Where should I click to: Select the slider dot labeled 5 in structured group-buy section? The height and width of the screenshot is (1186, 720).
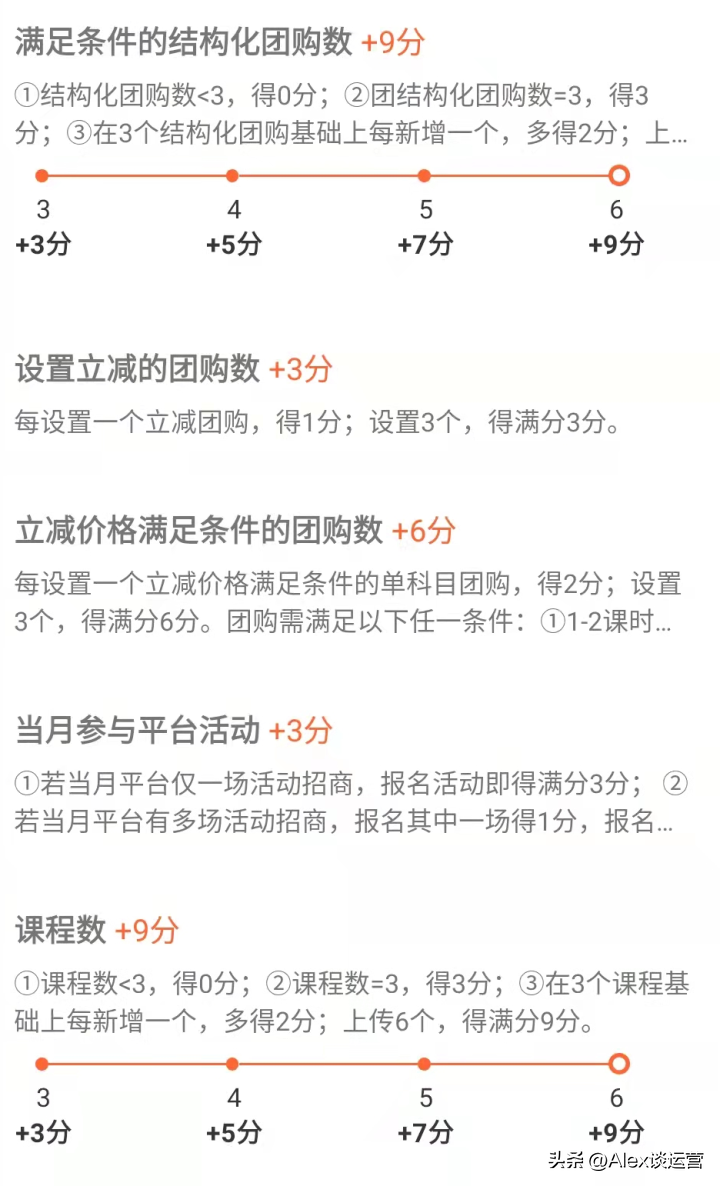click(425, 175)
